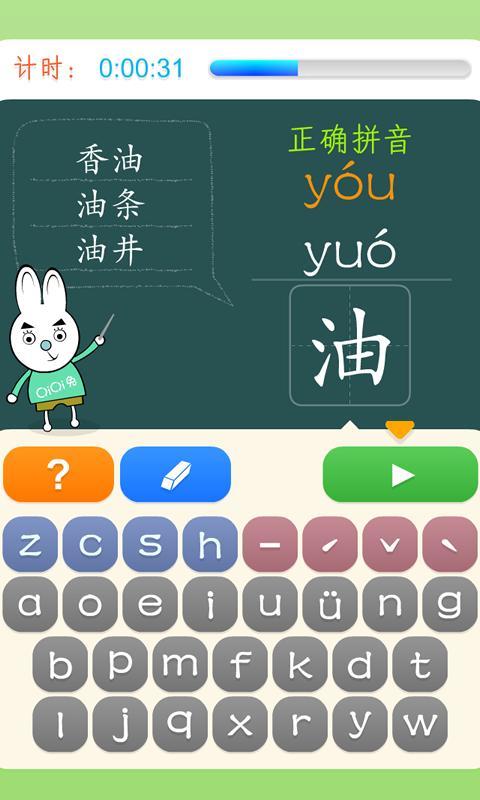Type the letter o key
The height and width of the screenshot is (800, 480).
tap(90, 604)
